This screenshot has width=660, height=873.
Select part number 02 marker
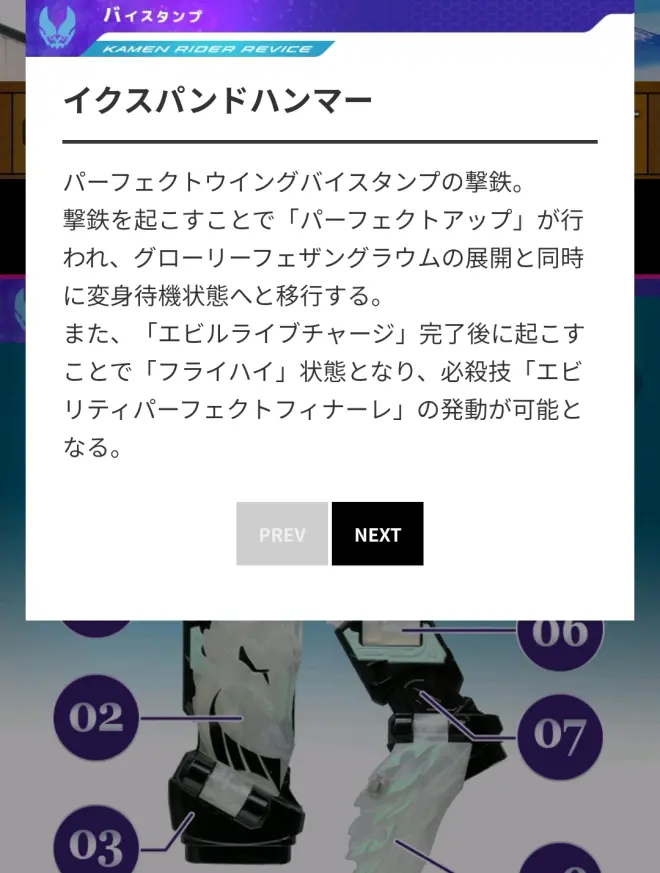[x=97, y=717]
